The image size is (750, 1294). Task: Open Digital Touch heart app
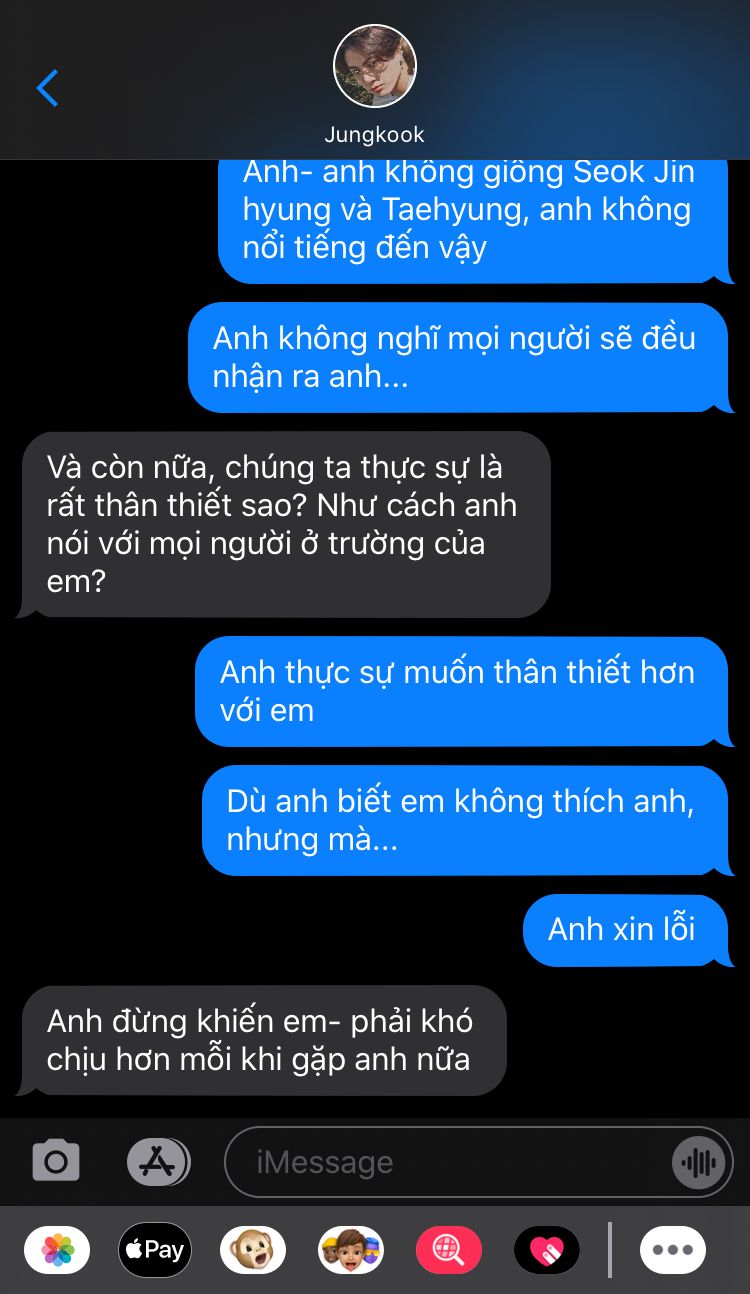pos(546,1250)
